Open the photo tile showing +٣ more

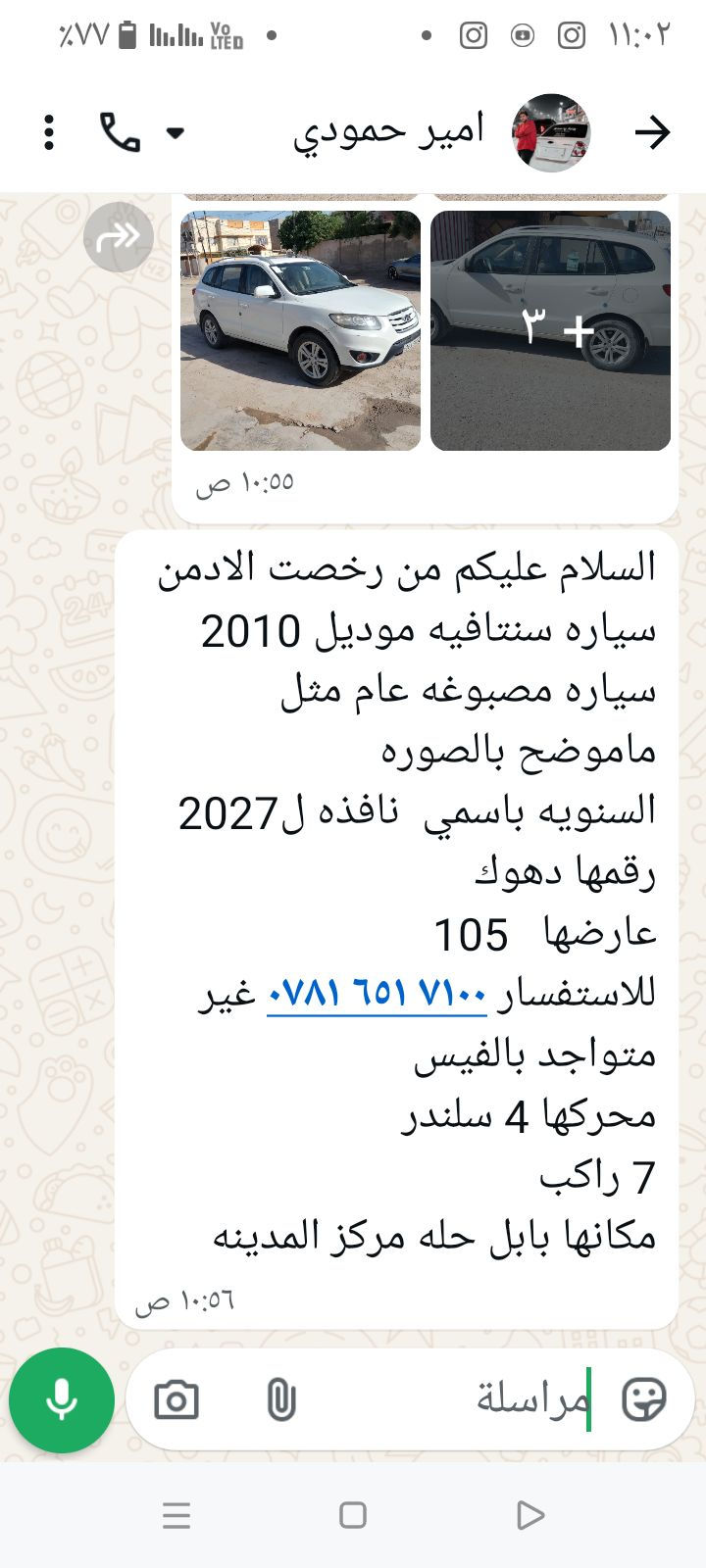pyautogui.click(x=551, y=331)
